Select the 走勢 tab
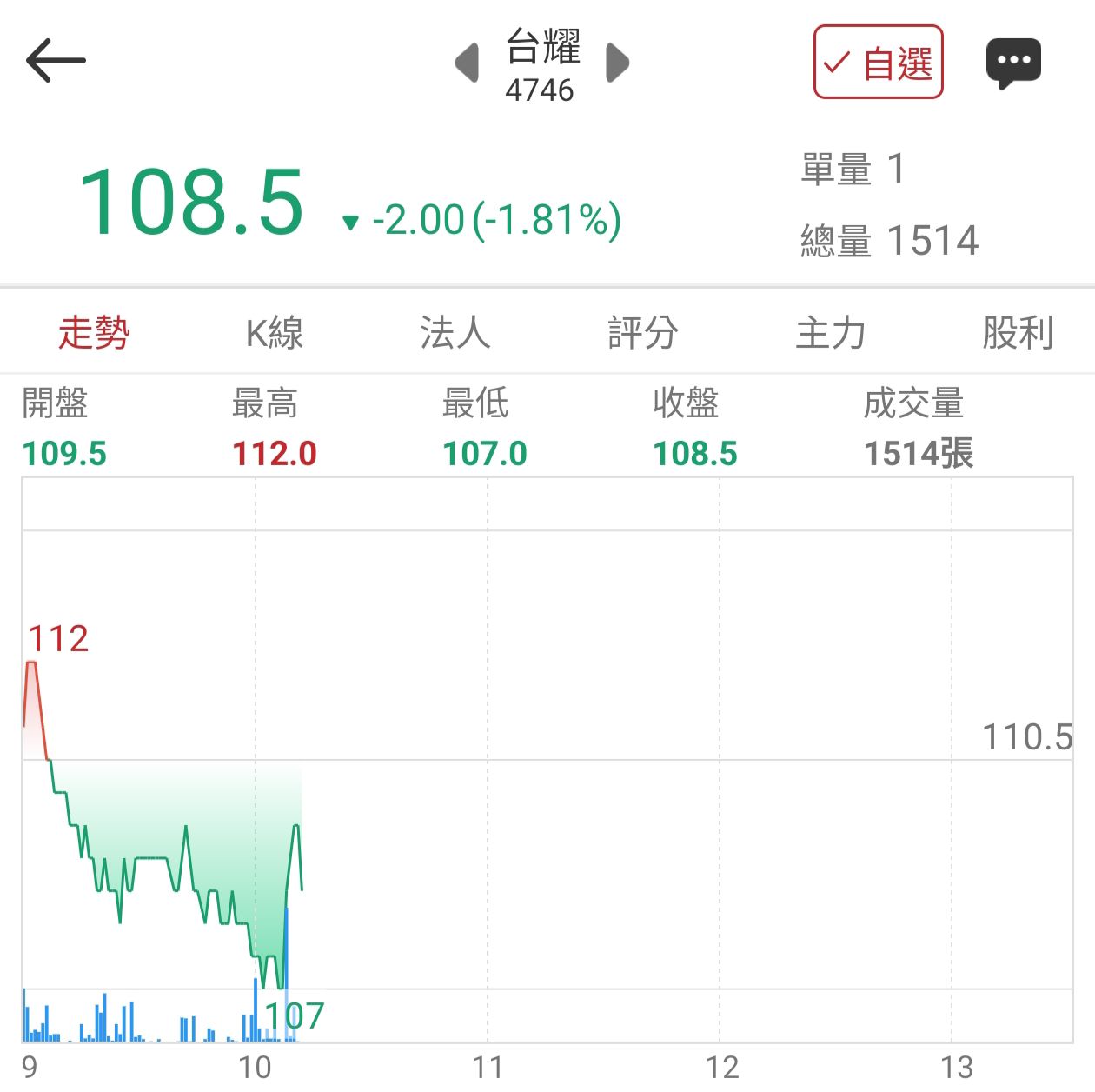The image size is (1095, 1092). 94,333
